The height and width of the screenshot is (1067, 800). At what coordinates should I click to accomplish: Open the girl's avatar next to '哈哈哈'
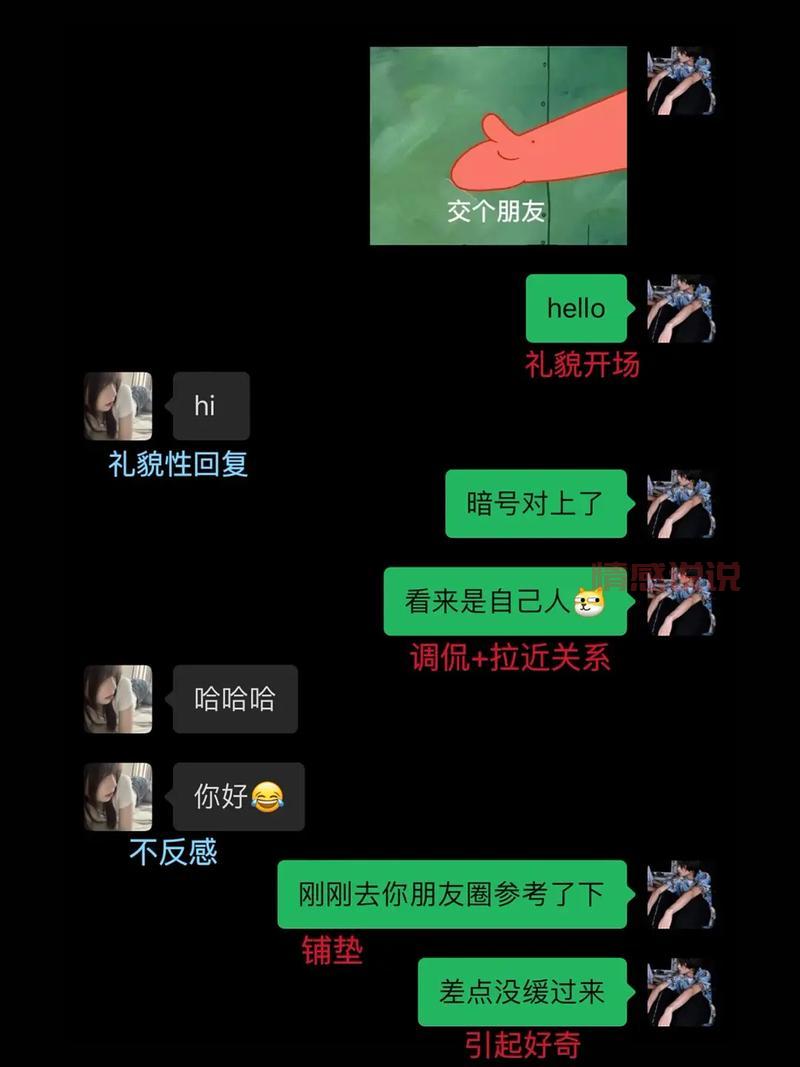pos(117,699)
